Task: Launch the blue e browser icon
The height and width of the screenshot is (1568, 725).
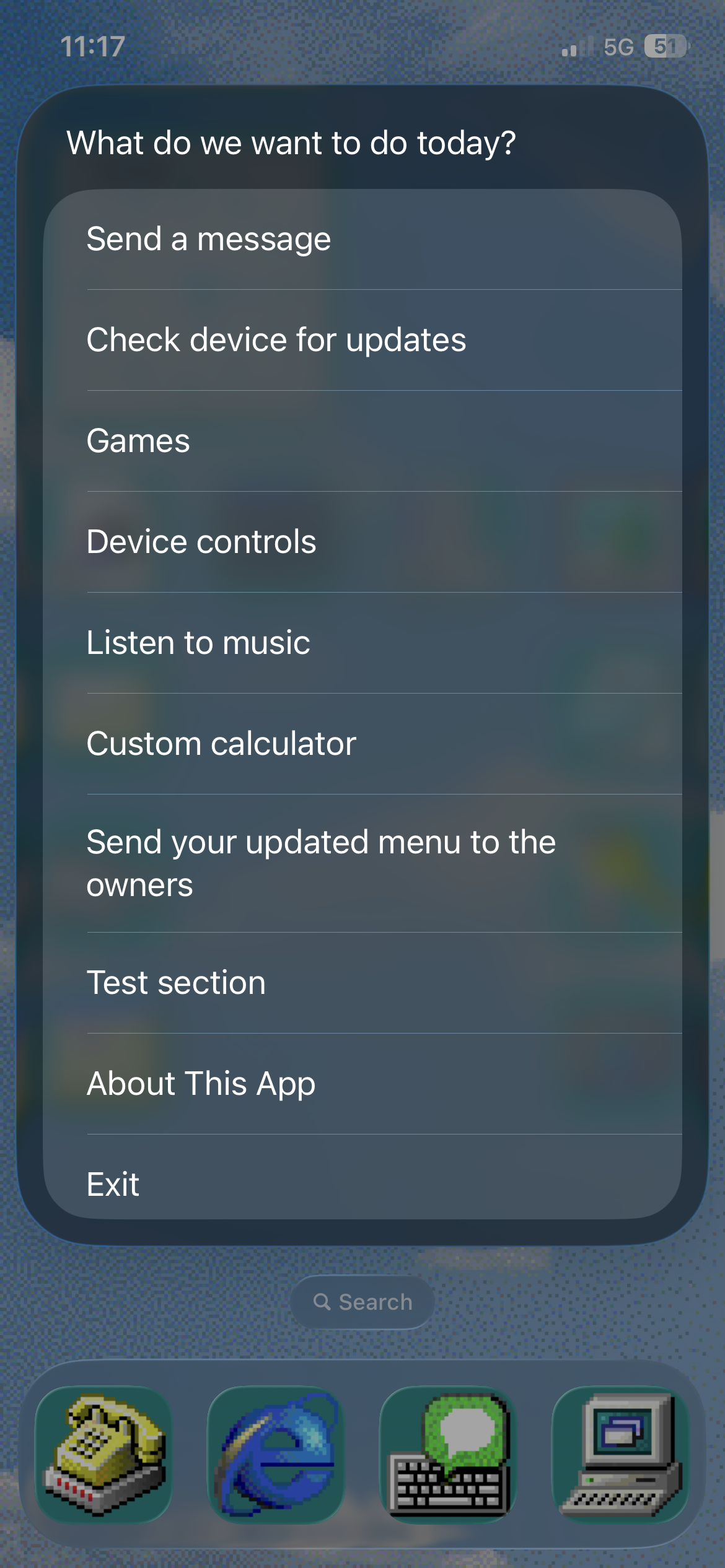Action: pyautogui.click(x=276, y=1454)
